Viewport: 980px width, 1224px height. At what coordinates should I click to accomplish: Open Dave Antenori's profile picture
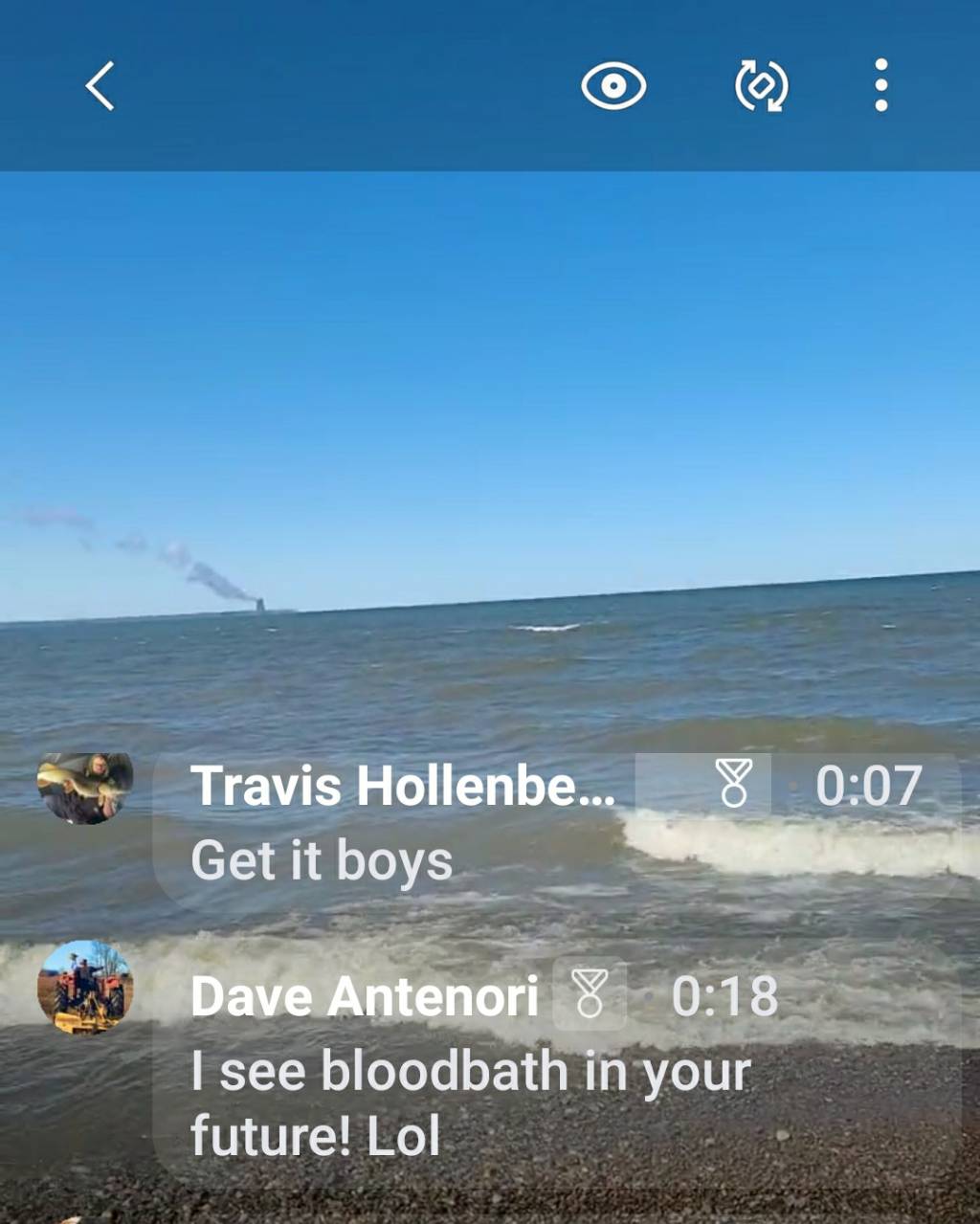85,987
